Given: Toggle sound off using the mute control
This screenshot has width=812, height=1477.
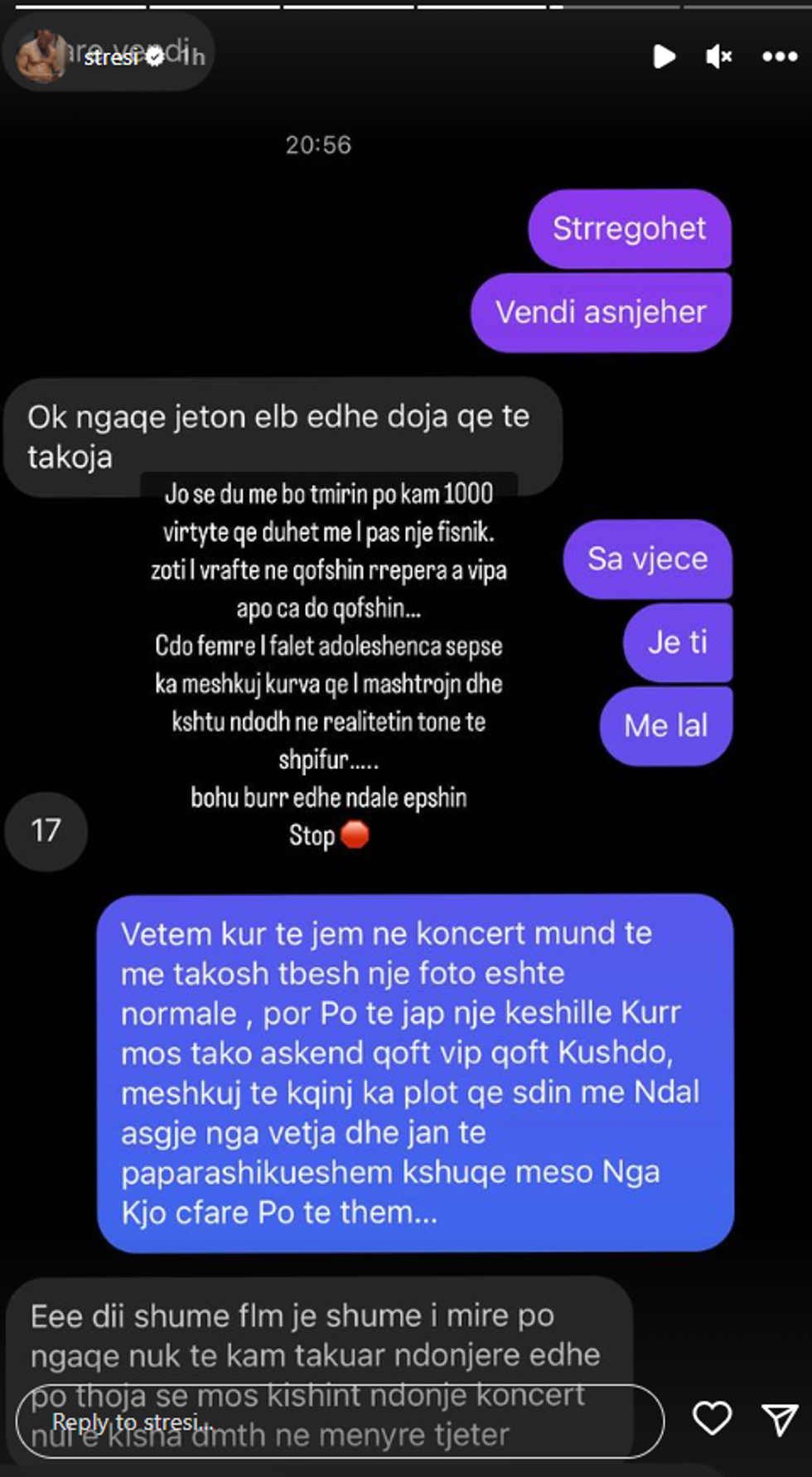Looking at the screenshot, I should [x=718, y=56].
